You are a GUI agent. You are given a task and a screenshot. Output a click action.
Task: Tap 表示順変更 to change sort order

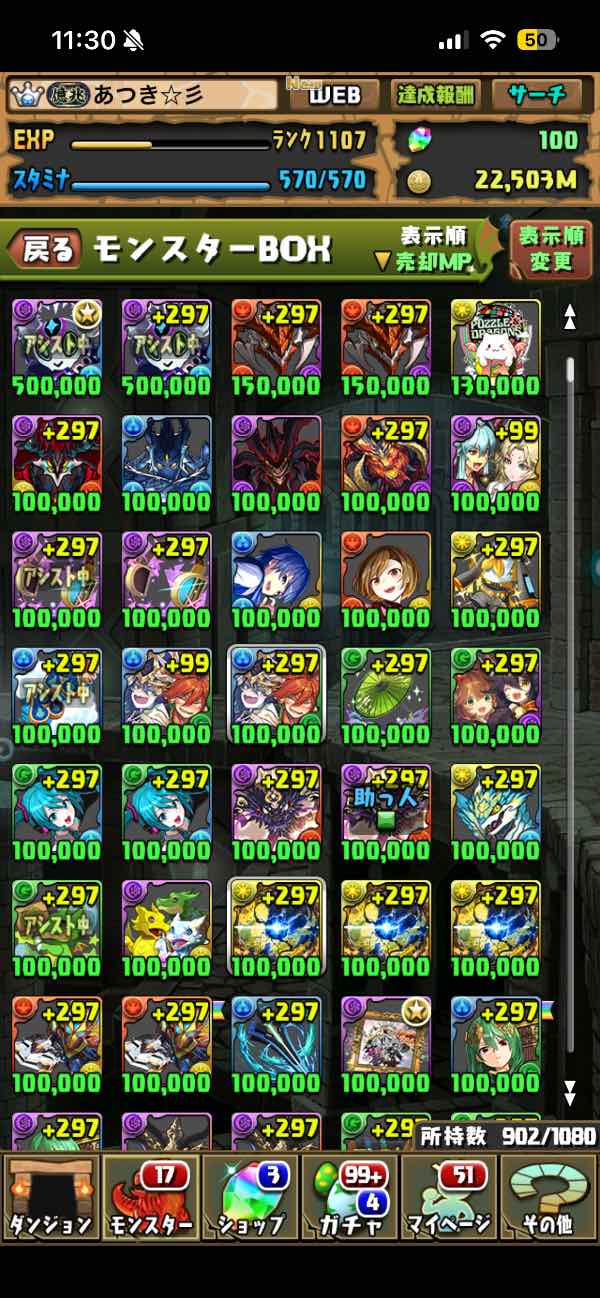tap(551, 249)
